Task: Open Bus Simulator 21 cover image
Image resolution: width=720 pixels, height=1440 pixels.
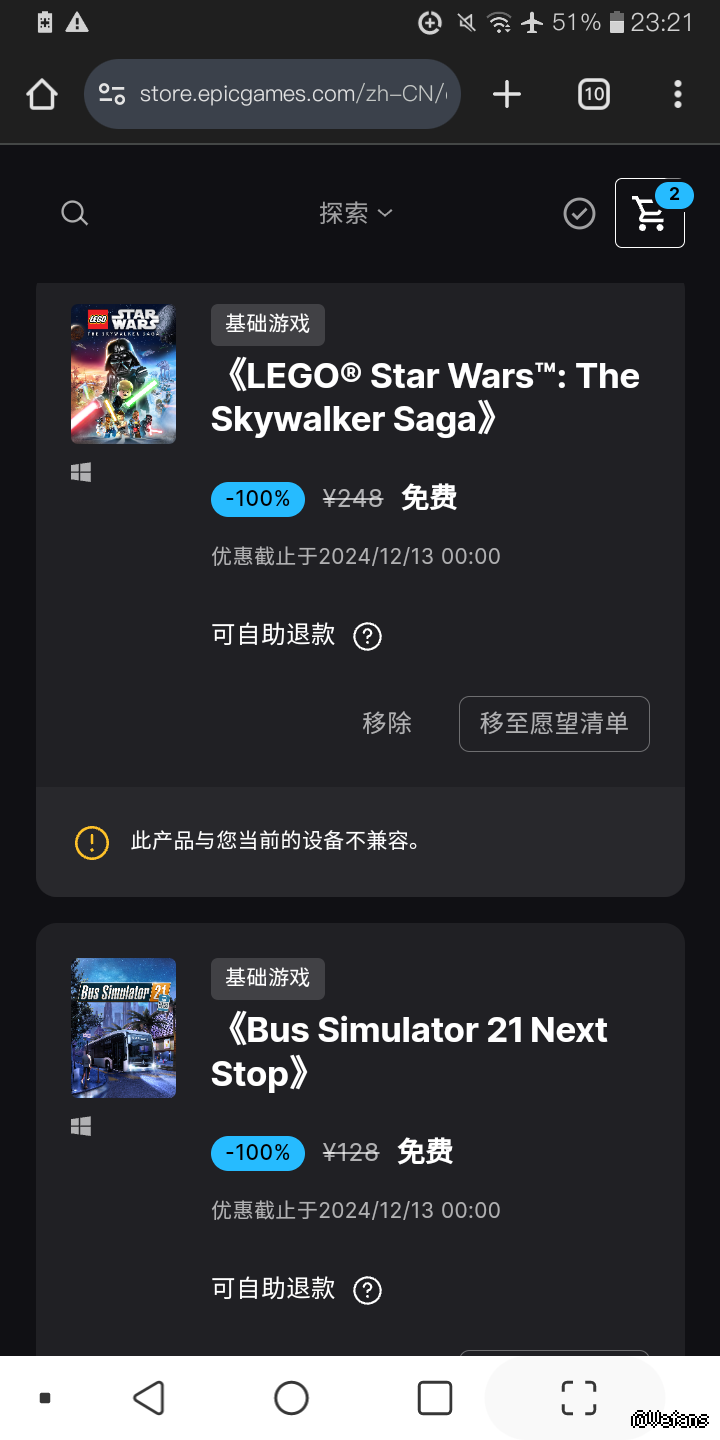Action: tap(123, 1028)
